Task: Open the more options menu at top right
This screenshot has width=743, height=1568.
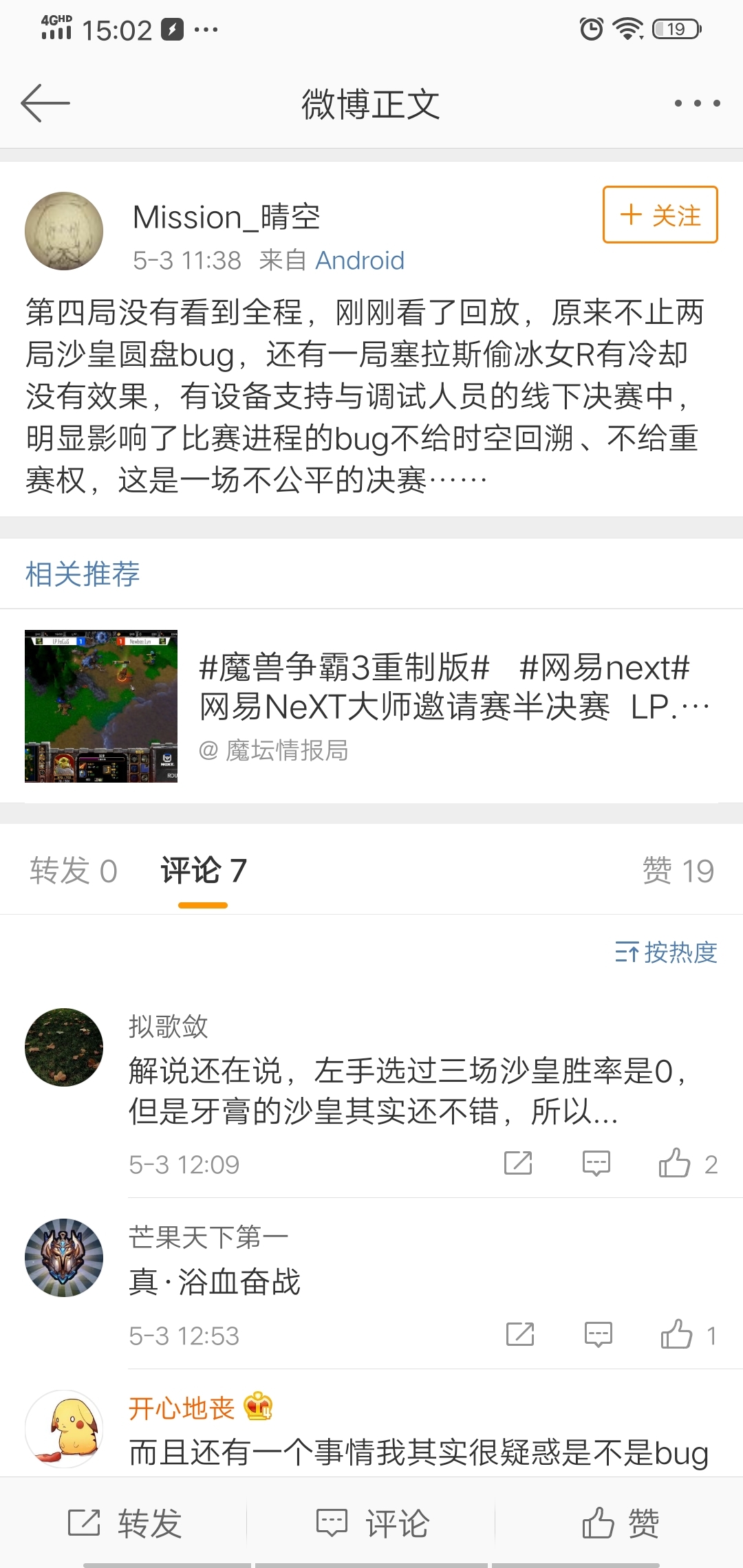Action: [696, 103]
